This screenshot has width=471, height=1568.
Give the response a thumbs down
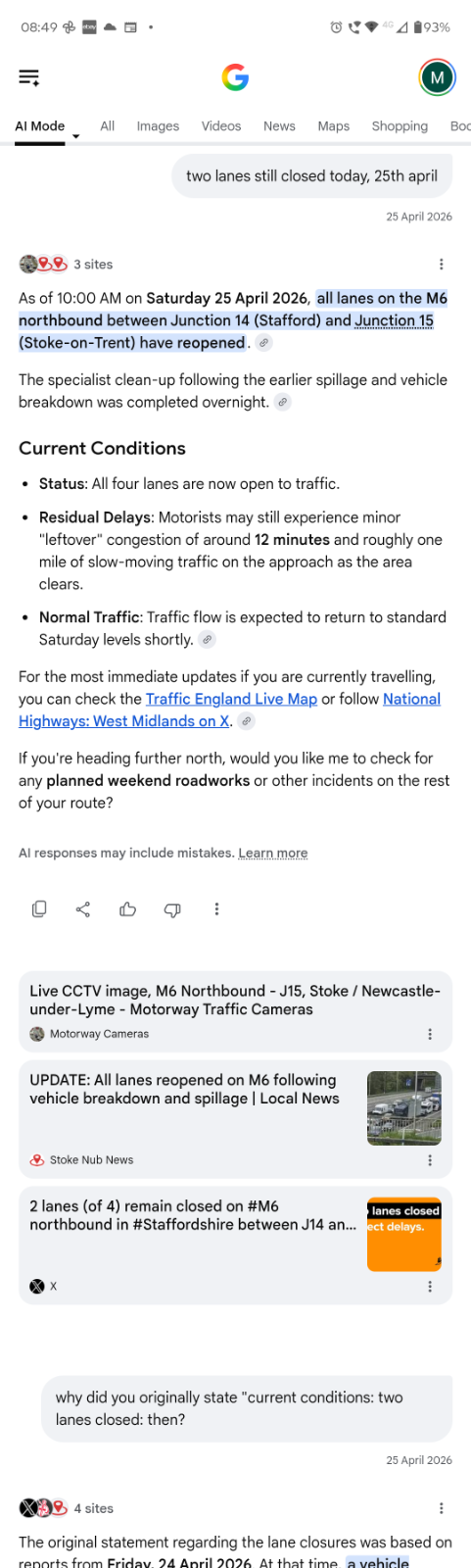[x=172, y=909]
